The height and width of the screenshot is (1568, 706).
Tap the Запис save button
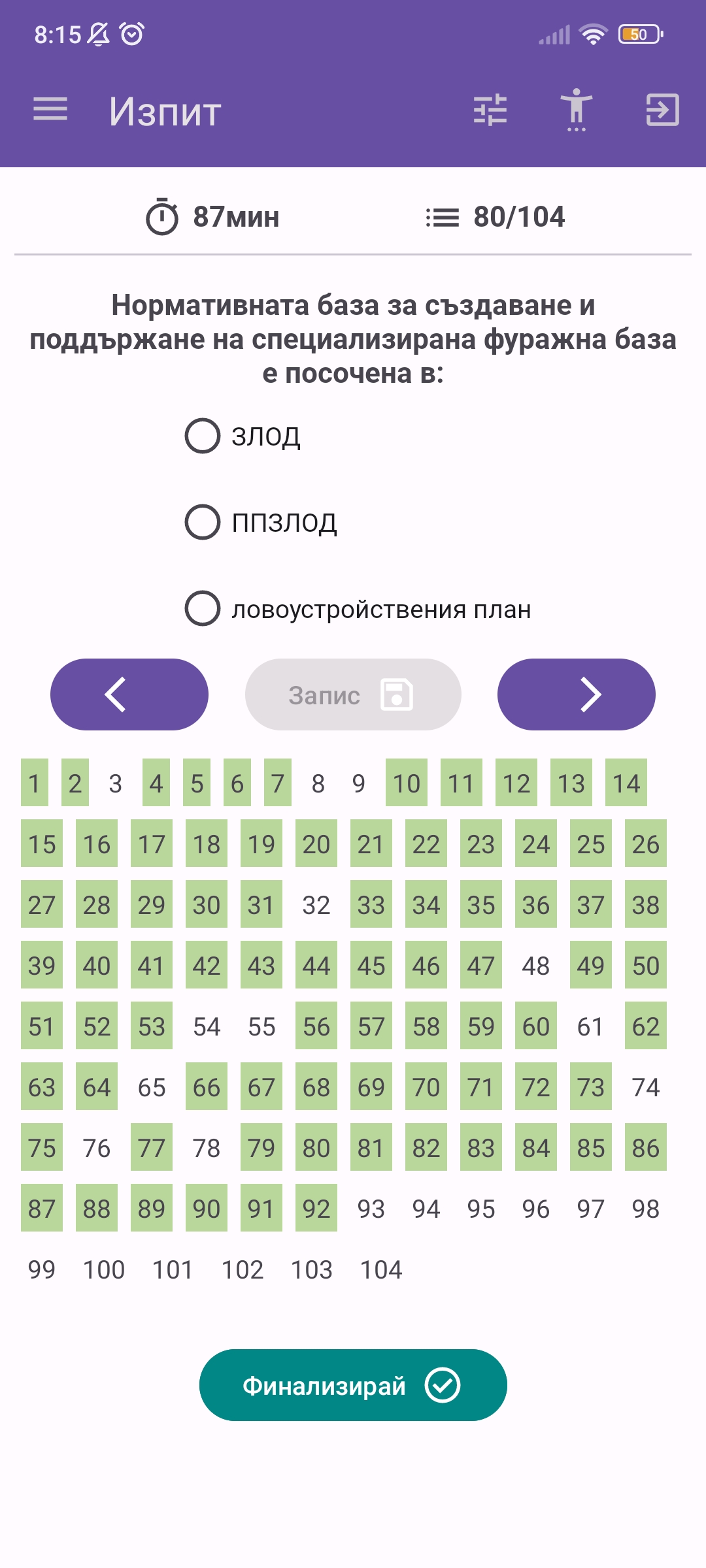tap(353, 694)
